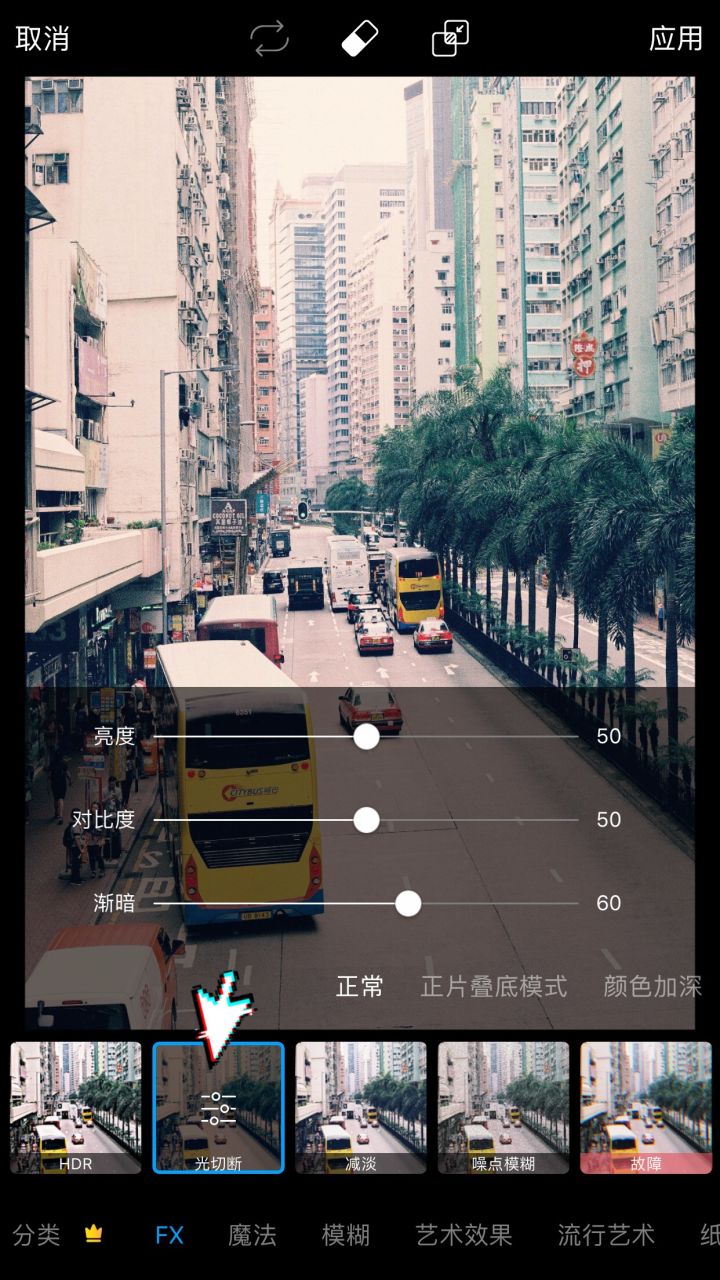This screenshot has height=1280, width=720.
Task: Tap 应用 to apply the effect
Action: (676, 39)
